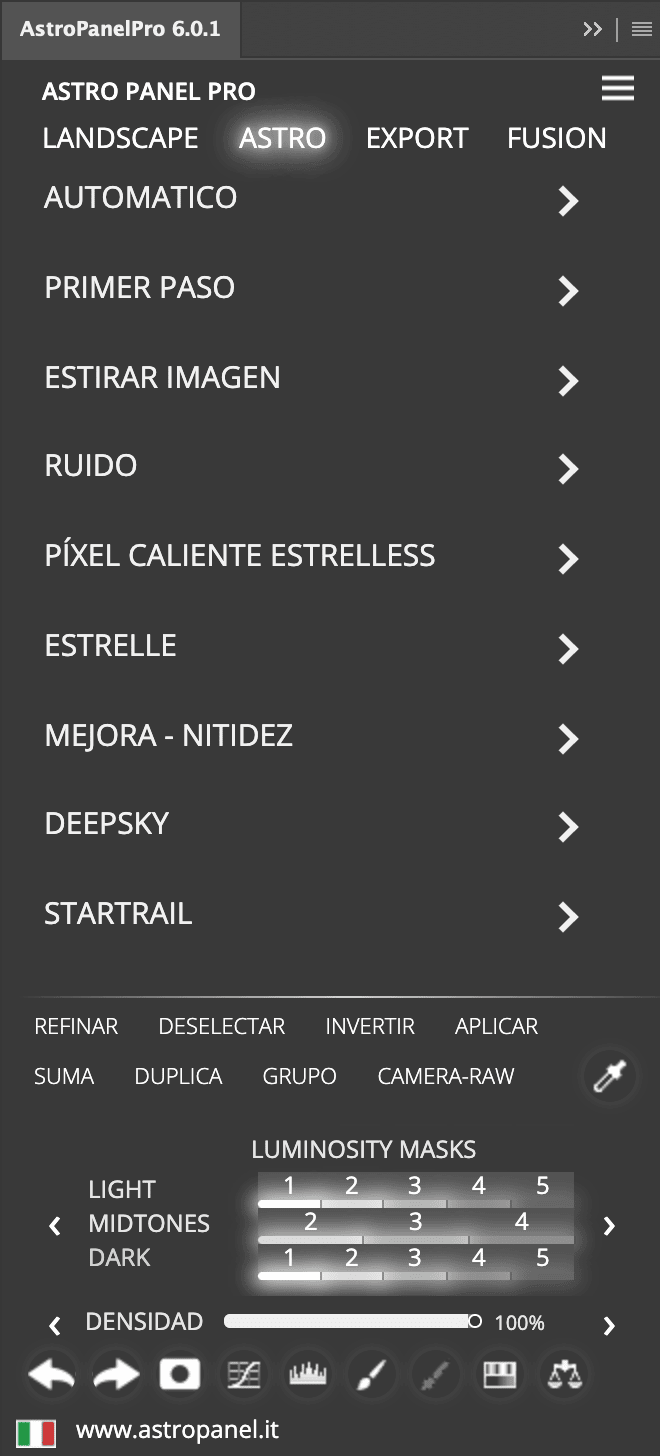The image size is (660, 1456).
Task: Tap the undo arrow icon
Action: [x=51, y=1376]
